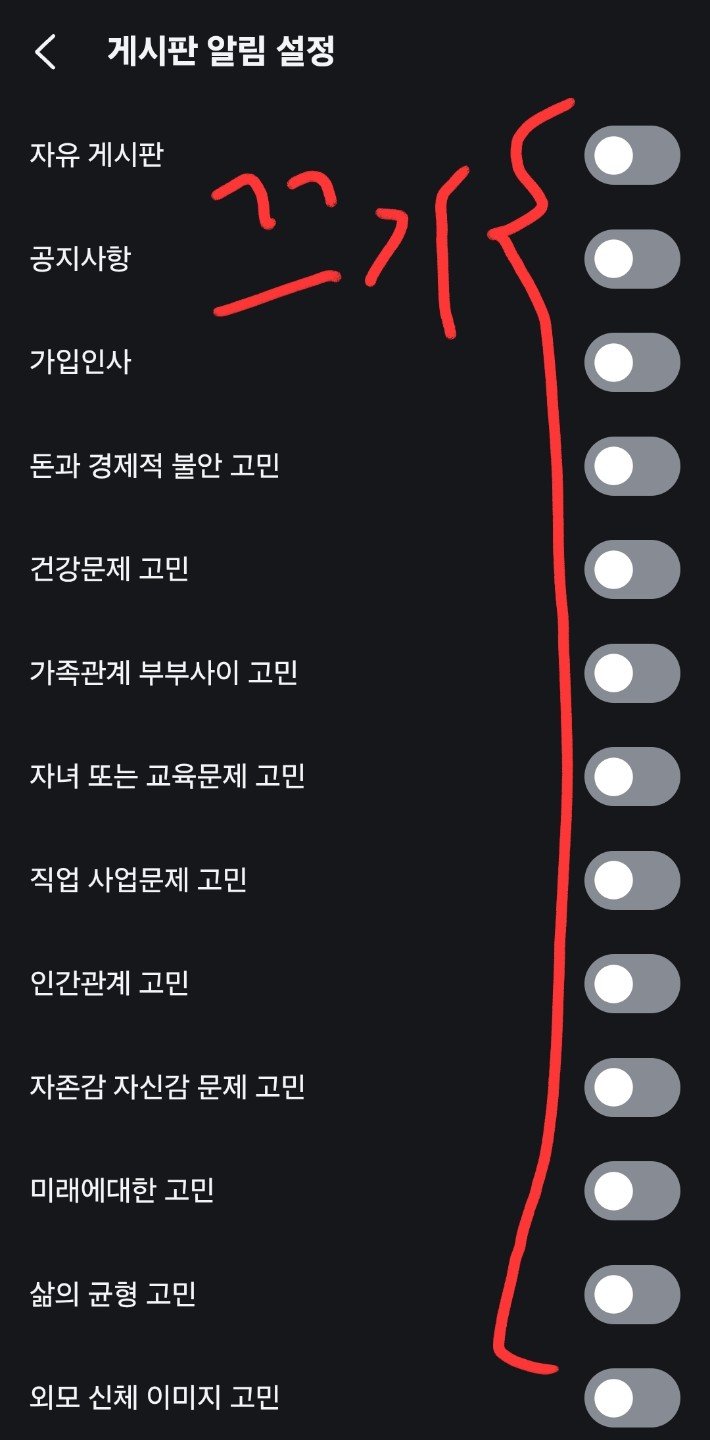Toggle 자유 게시판 notifications
The width and height of the screenshot is (710, 1440).
pos(632,155)
